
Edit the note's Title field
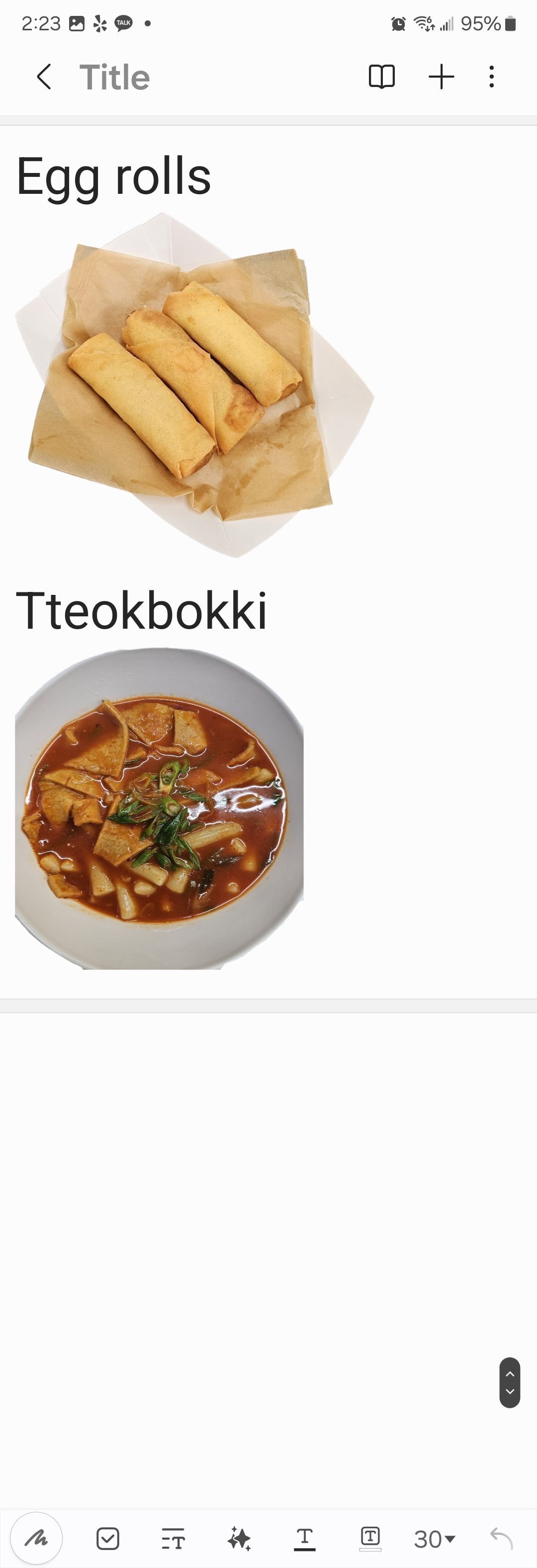114,78
